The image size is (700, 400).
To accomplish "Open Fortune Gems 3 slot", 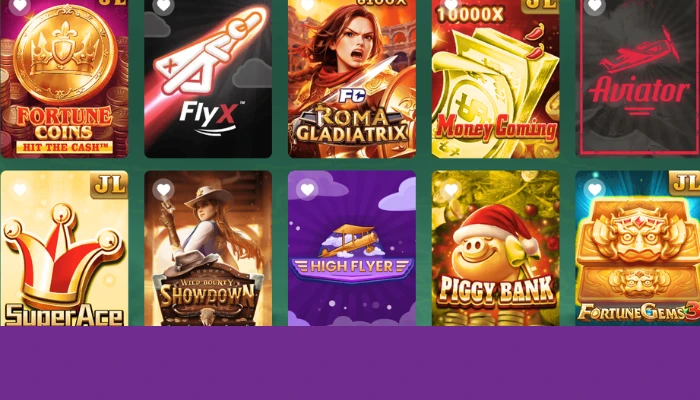I will (639, 260).
